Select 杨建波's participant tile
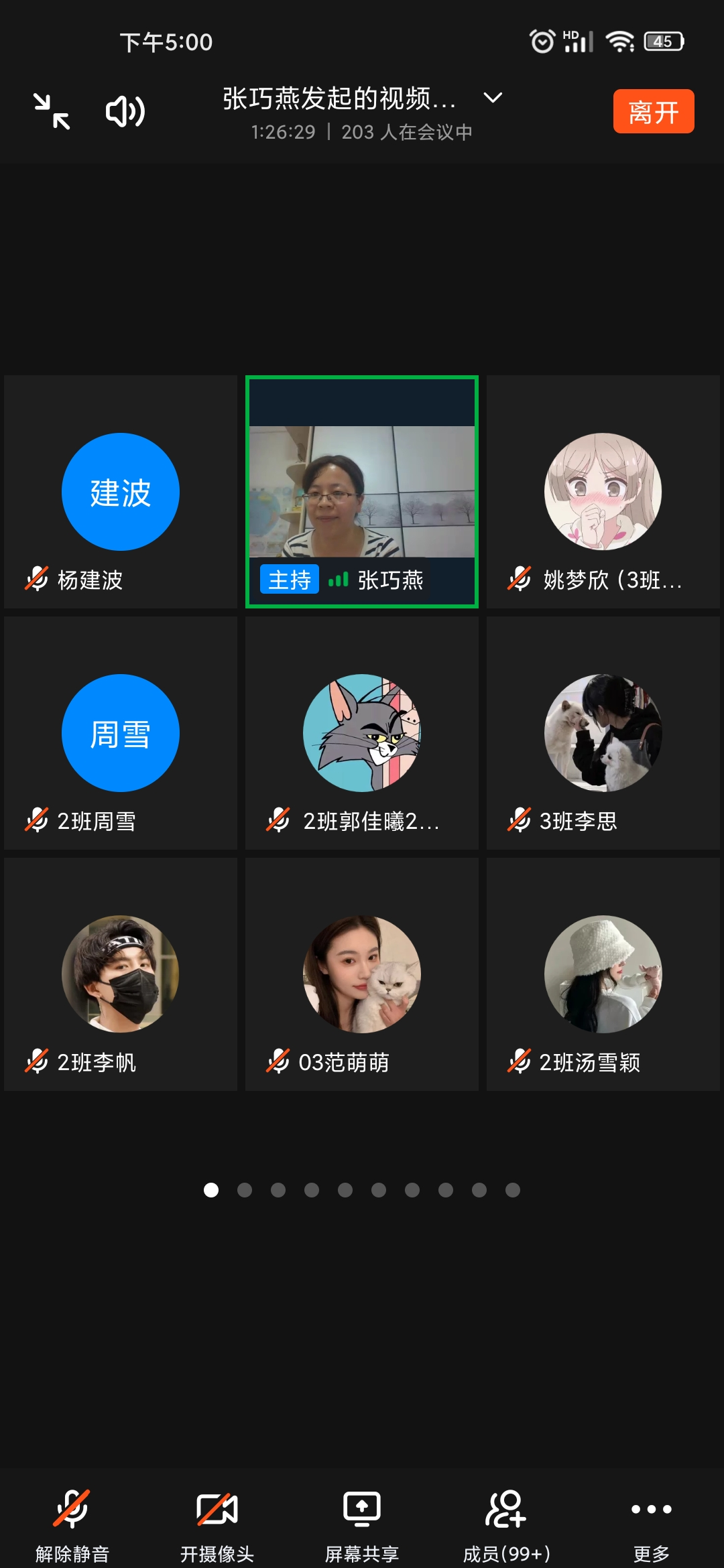This screenshot has width=724, height=1568. 121,492
